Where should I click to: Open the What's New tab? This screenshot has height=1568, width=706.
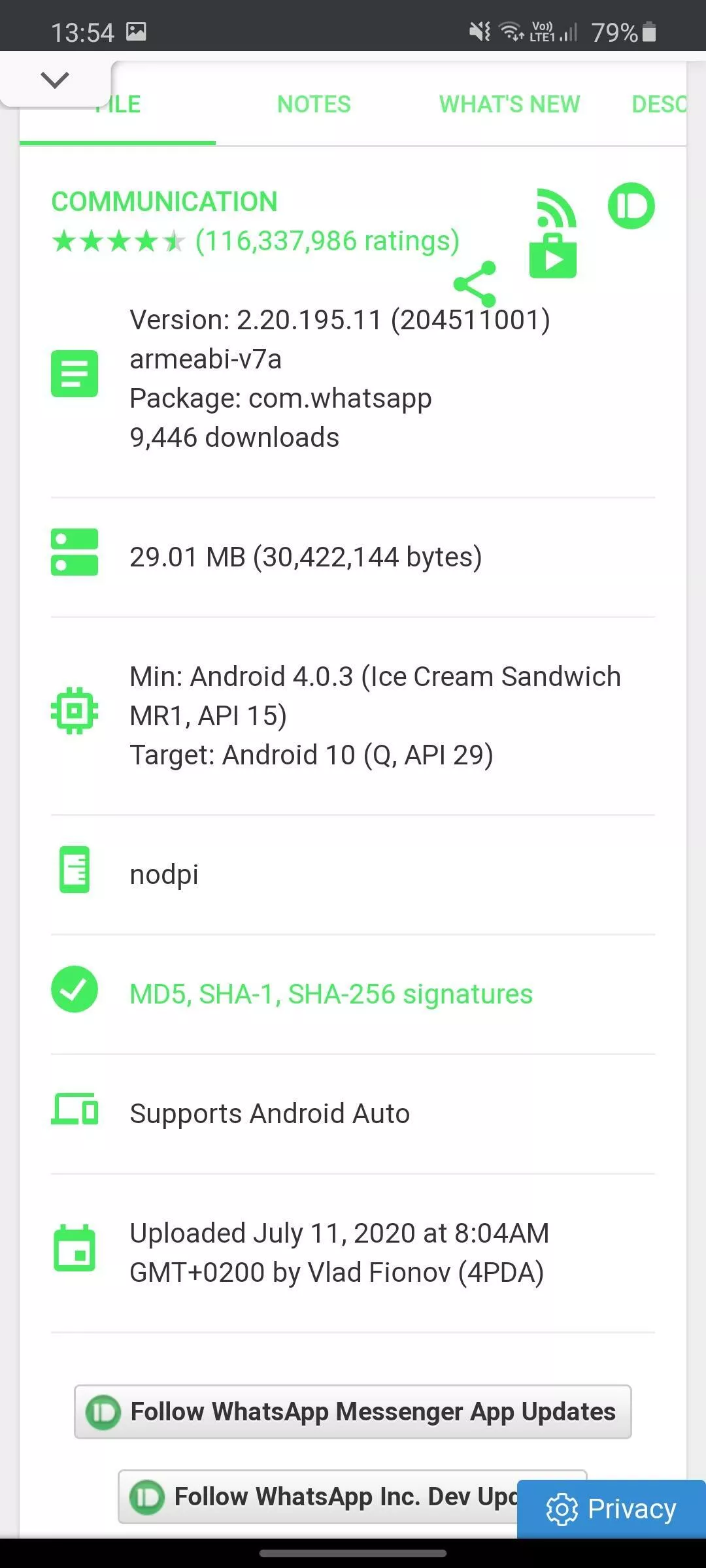pos(509,105)
